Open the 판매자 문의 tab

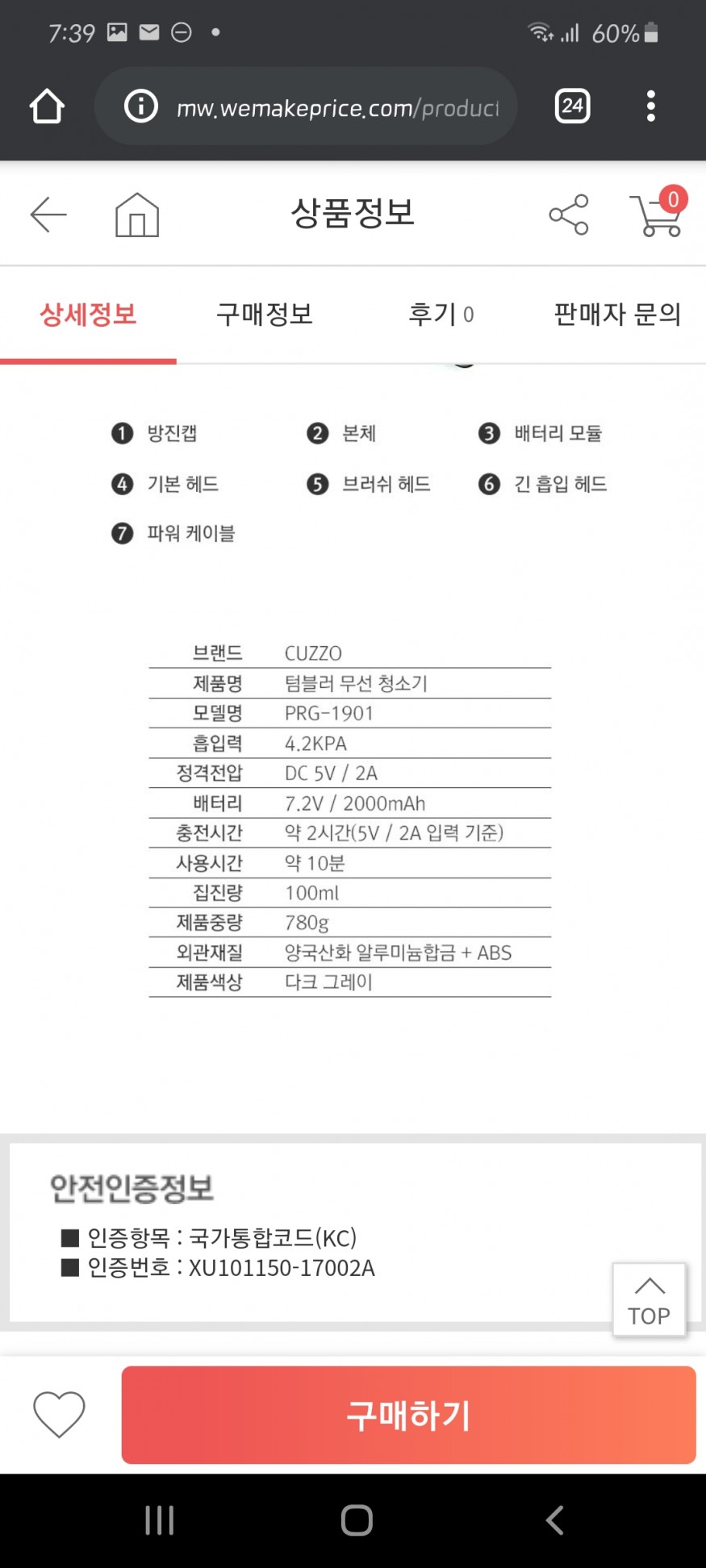point(617,314)
